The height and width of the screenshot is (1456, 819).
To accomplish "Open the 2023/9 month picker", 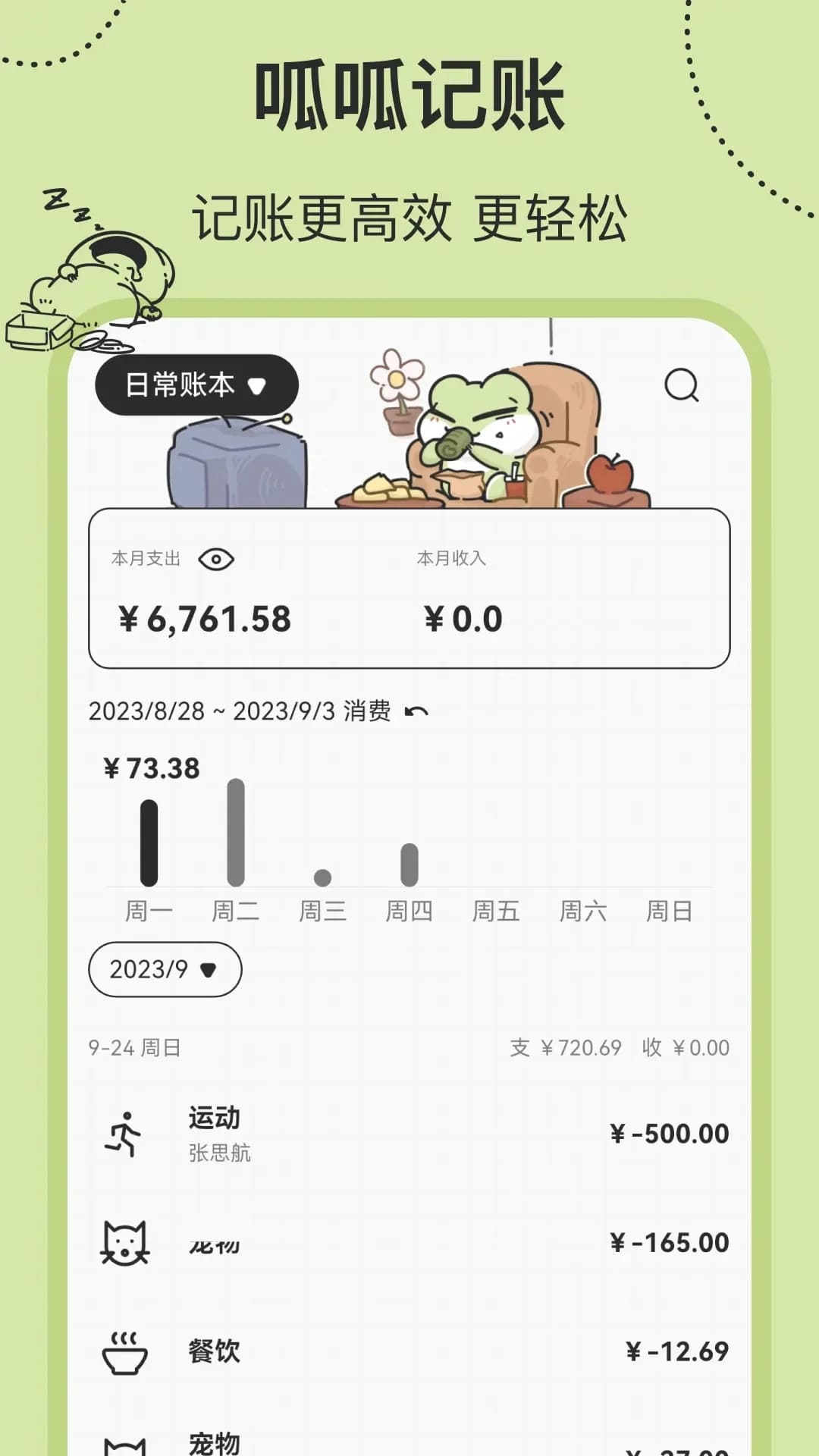I will [x=164, y=970].
